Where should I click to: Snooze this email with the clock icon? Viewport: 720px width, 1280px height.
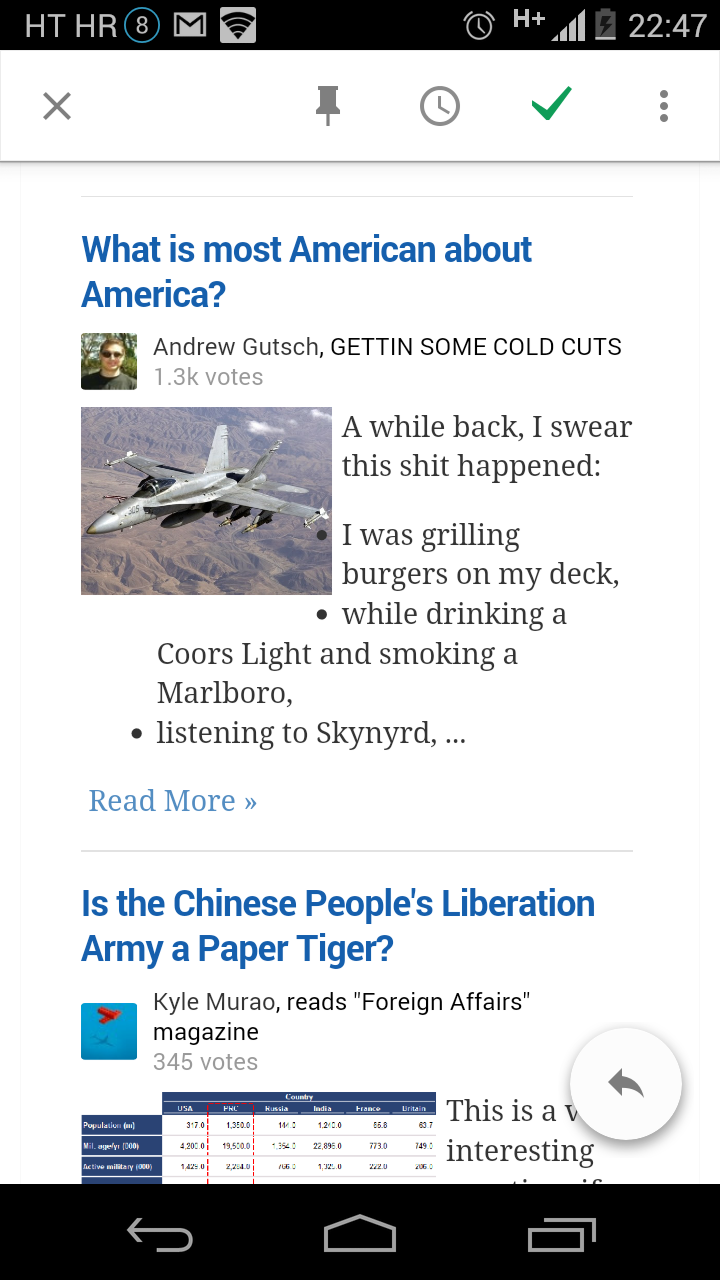click(x=440, y=106)
